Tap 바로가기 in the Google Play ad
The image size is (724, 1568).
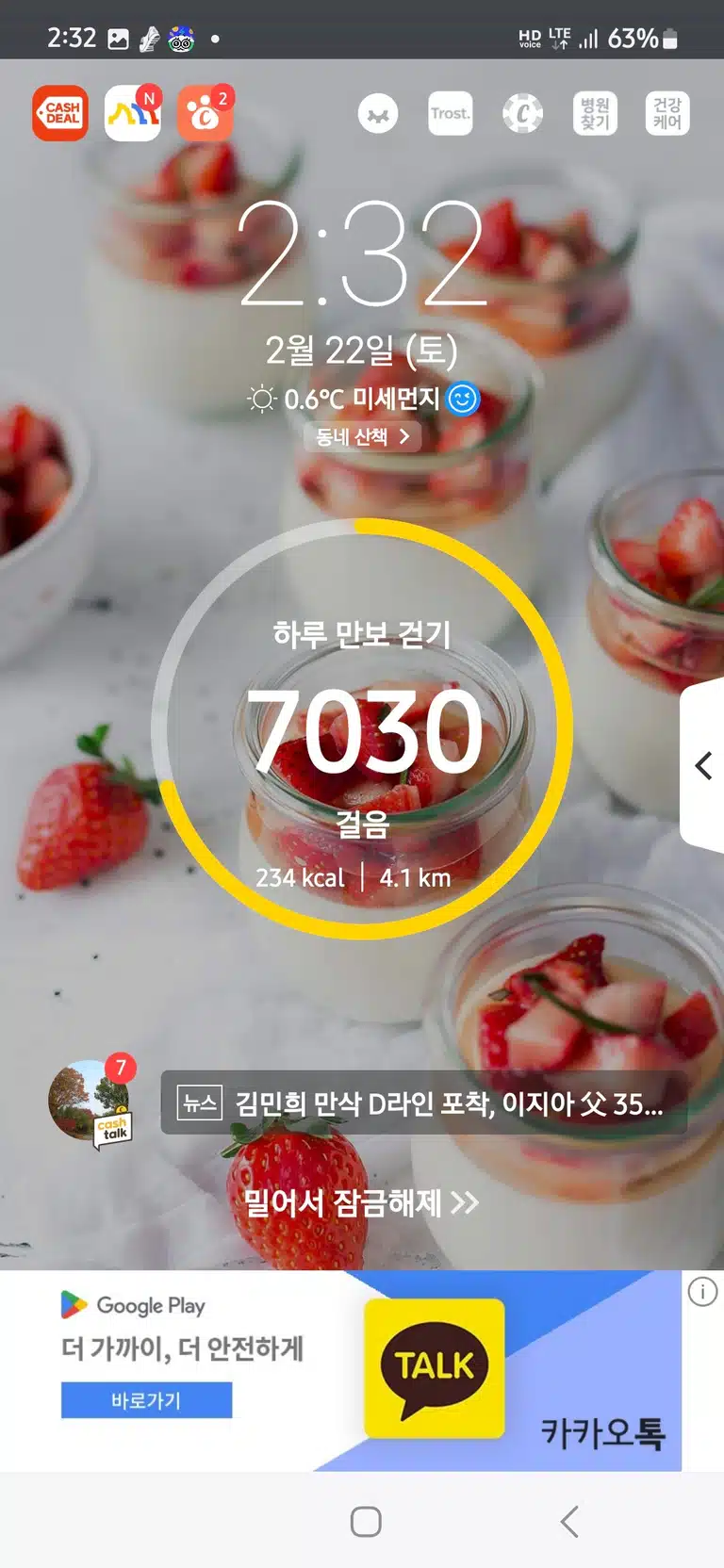coord(146,1400)
